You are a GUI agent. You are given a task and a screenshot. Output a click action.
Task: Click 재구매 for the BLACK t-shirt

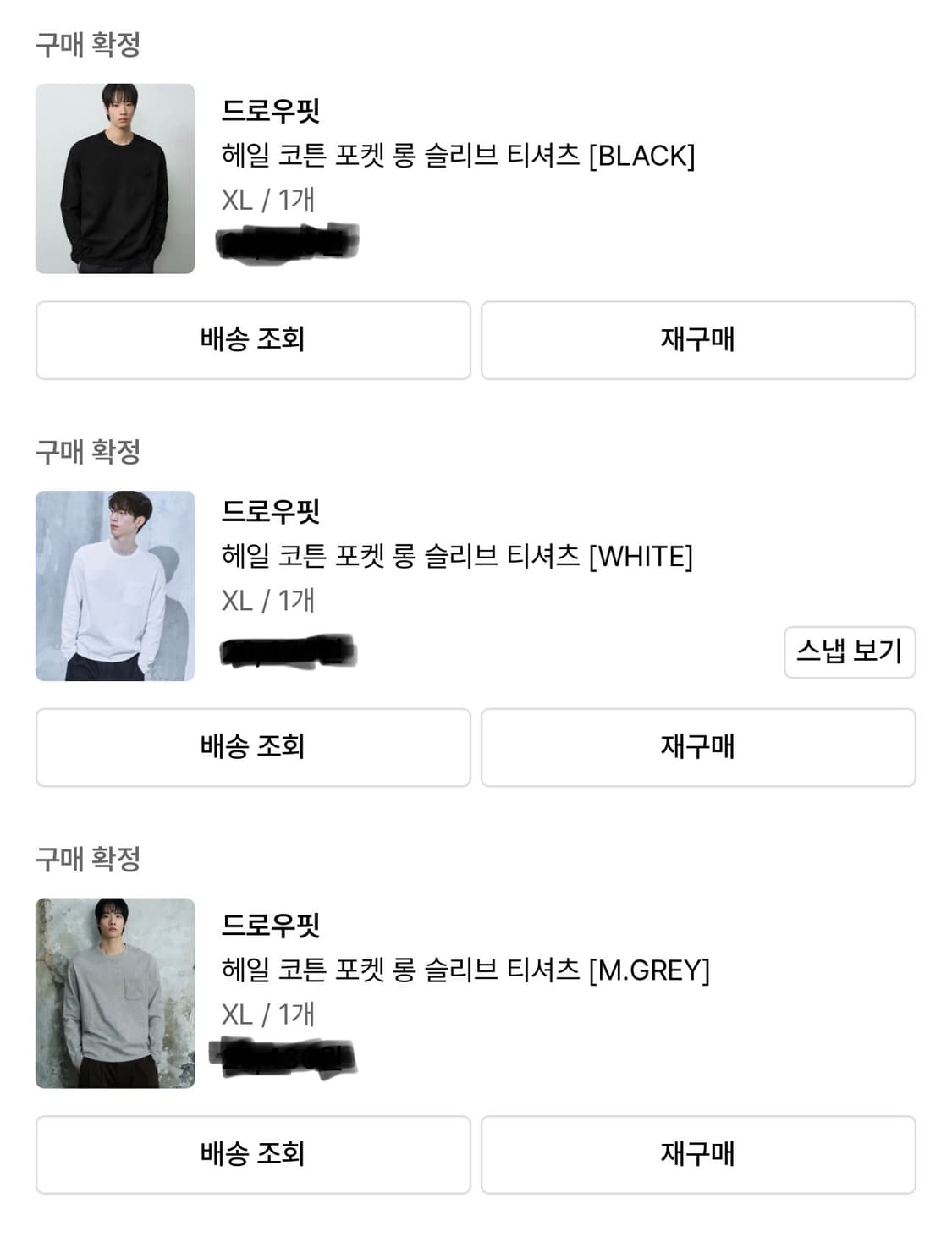(x=696, y=339)
